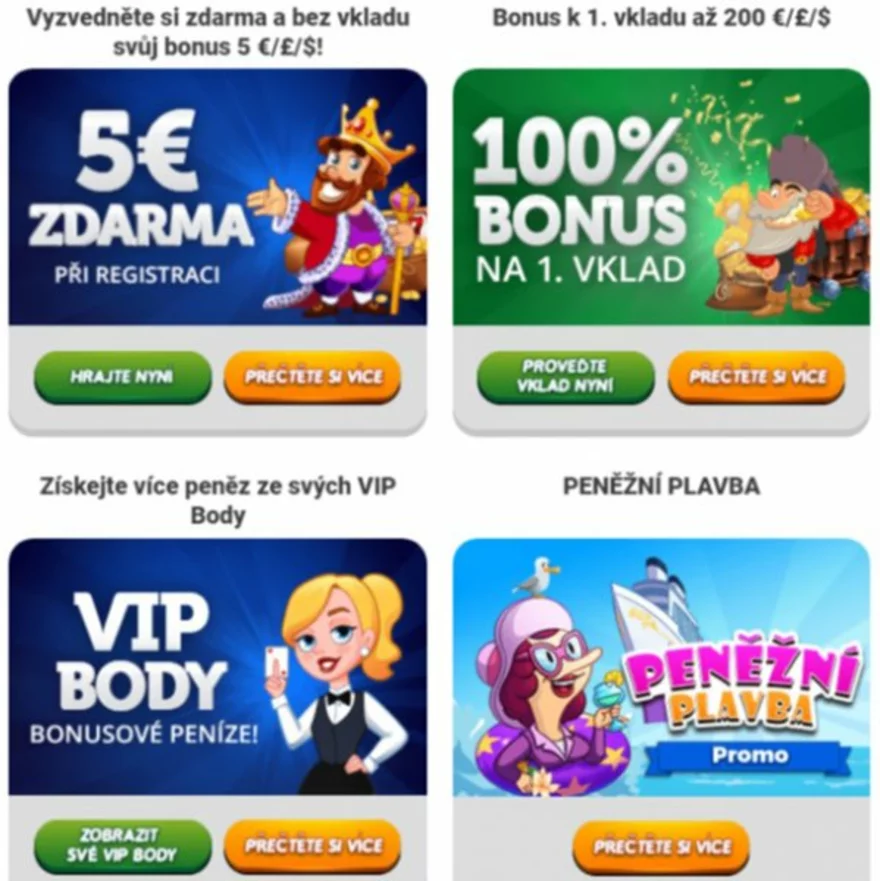The width and height of the screenshot is (880, 881).
Task: Open the 100% bonus na 1. vklad banner
Action: [661, 197]
